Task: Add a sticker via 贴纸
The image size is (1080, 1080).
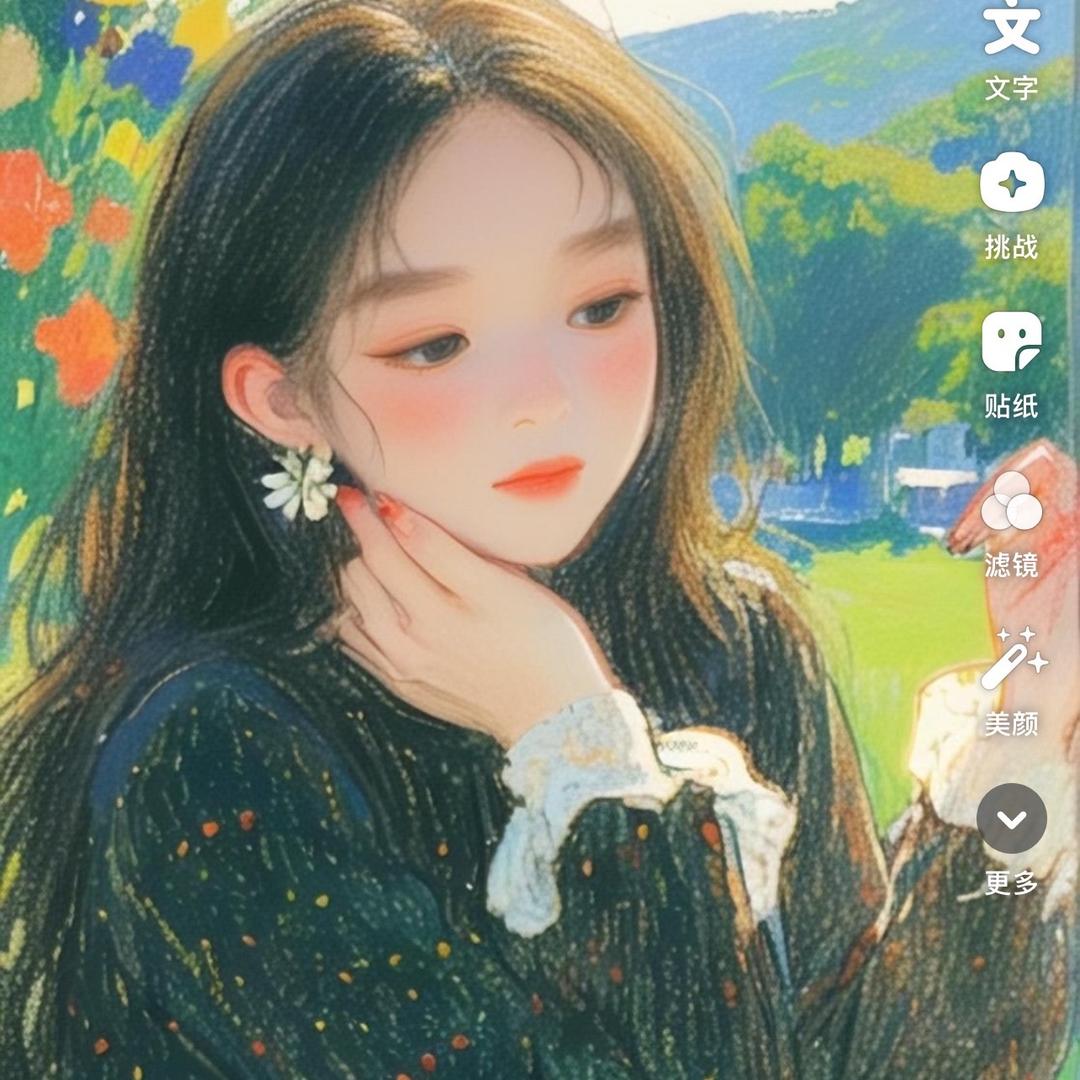Action: pyautogui.click(x=1011, y=344)
